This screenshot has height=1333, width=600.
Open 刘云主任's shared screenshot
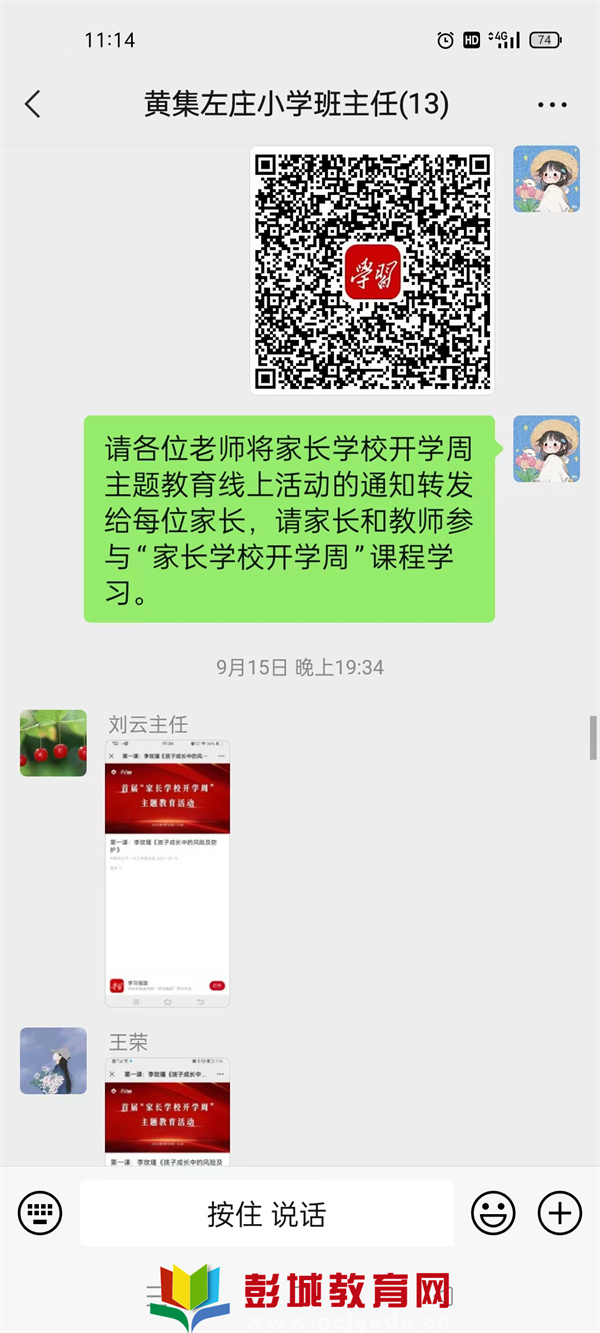(x=167, y=872)
